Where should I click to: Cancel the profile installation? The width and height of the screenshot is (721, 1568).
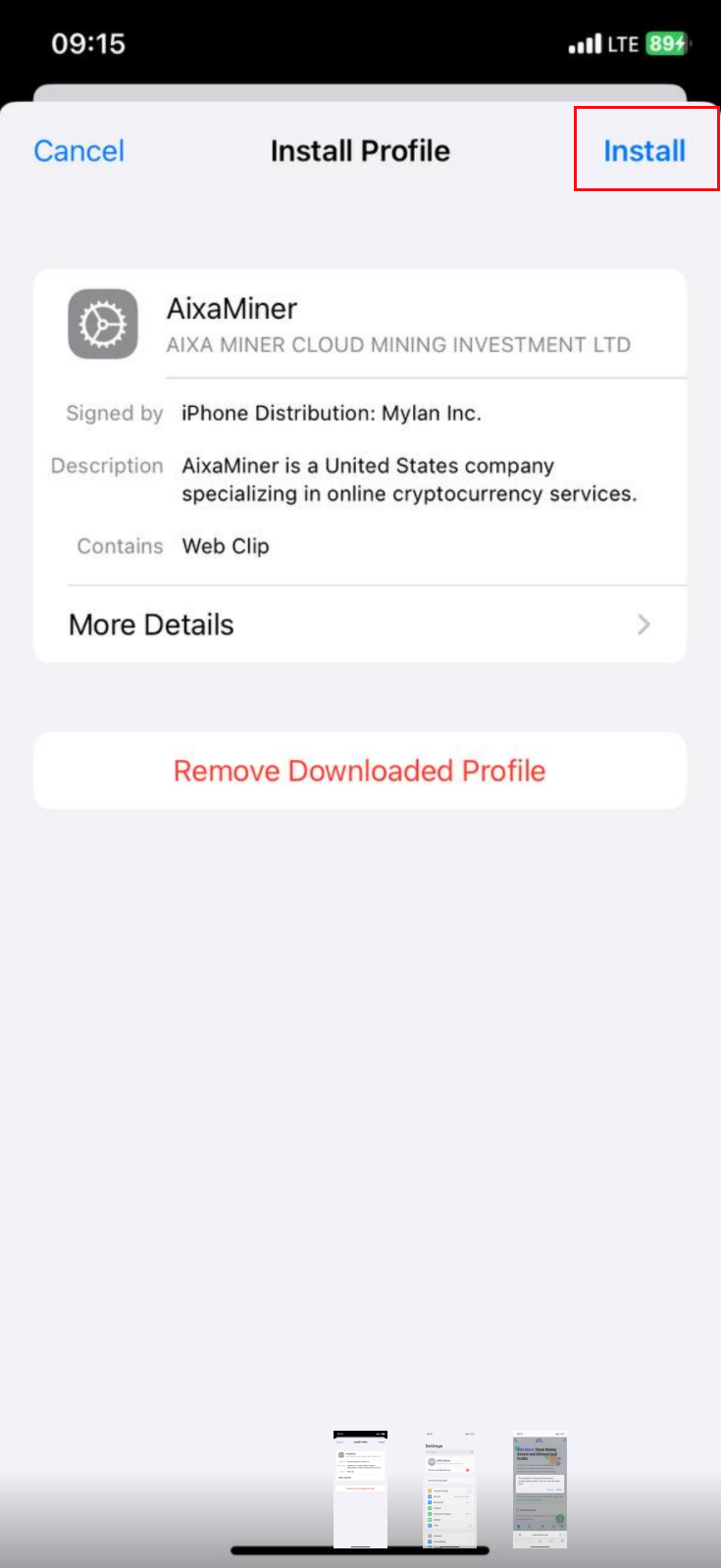pos(78,151)
